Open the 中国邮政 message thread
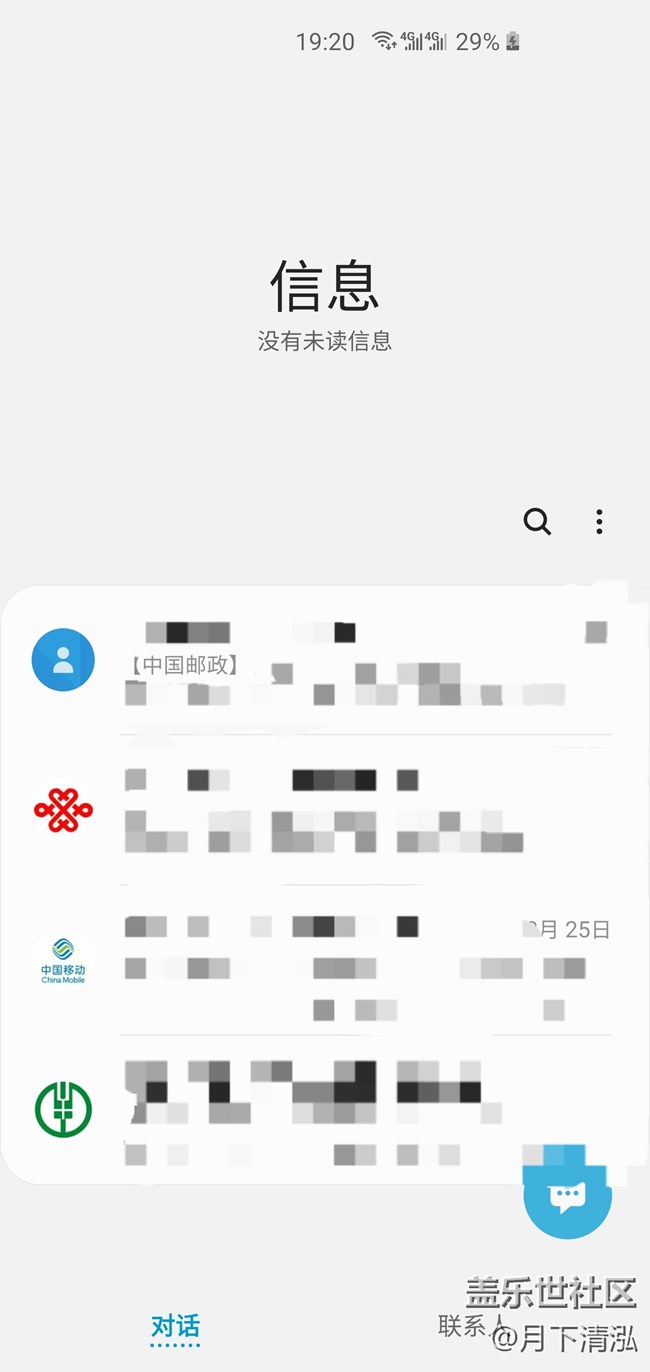 pos(340,664)
